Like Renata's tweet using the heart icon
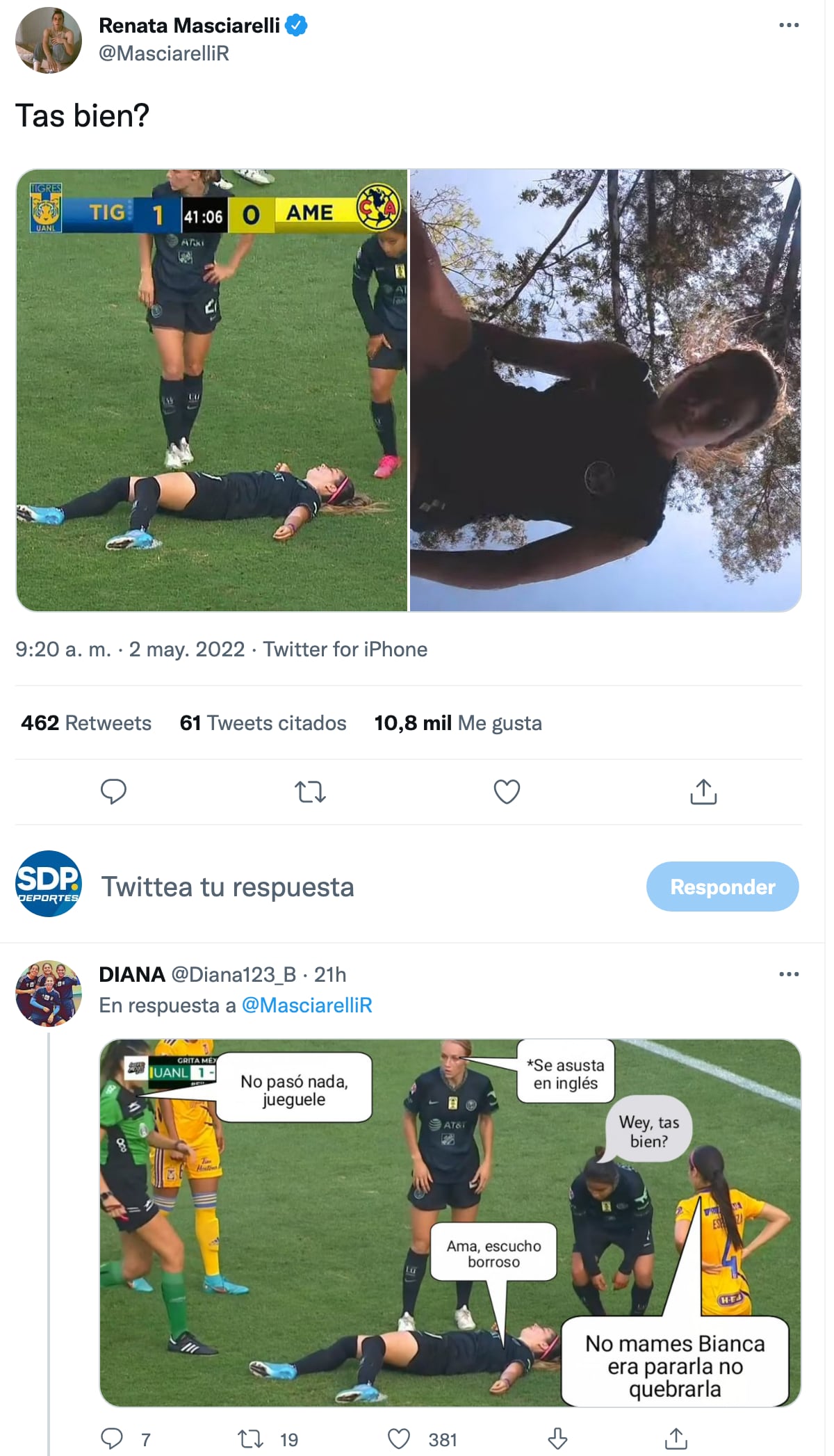The width and height of the screenshot is (834, 1456). click(x=506, y=791)
